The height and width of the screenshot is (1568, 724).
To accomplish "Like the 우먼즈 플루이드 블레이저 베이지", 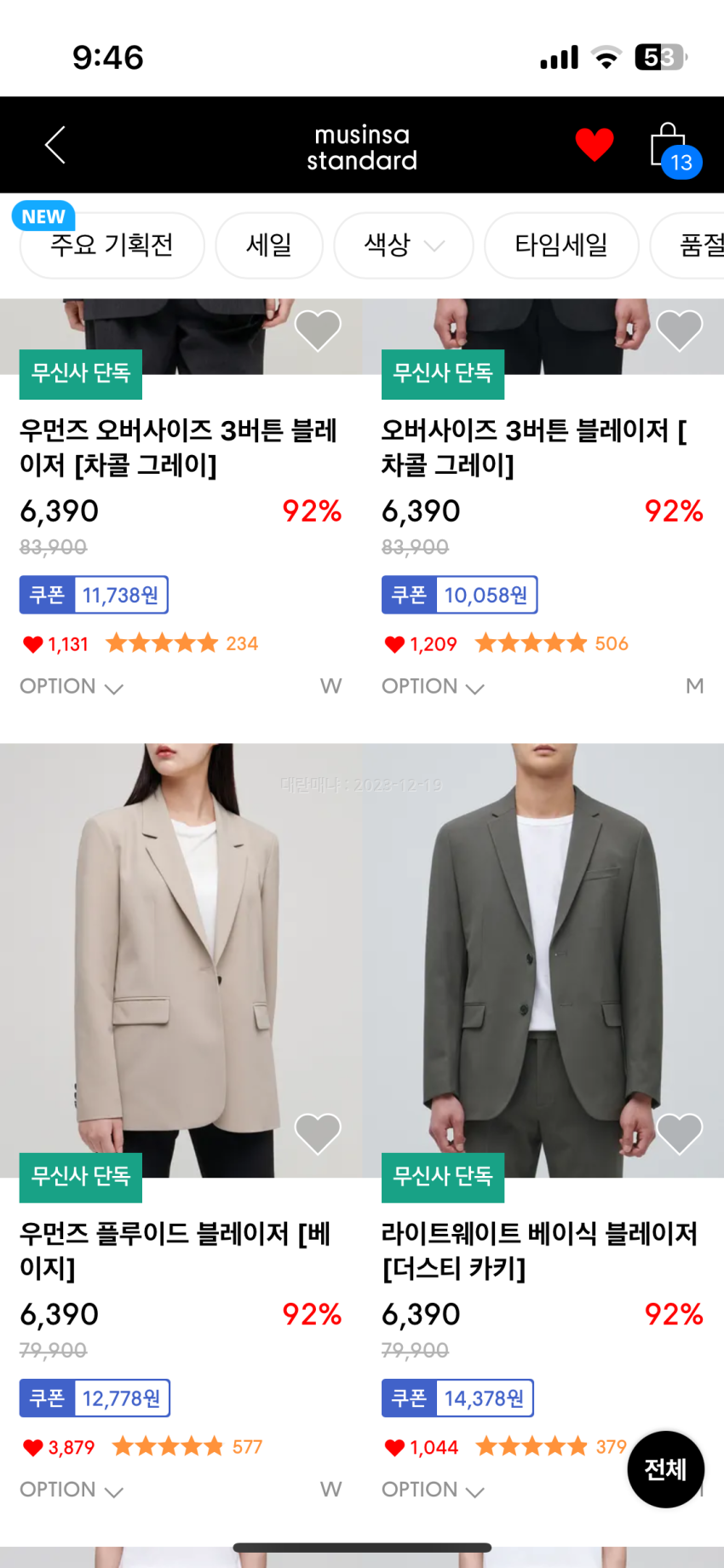I will coord(318,1133).
